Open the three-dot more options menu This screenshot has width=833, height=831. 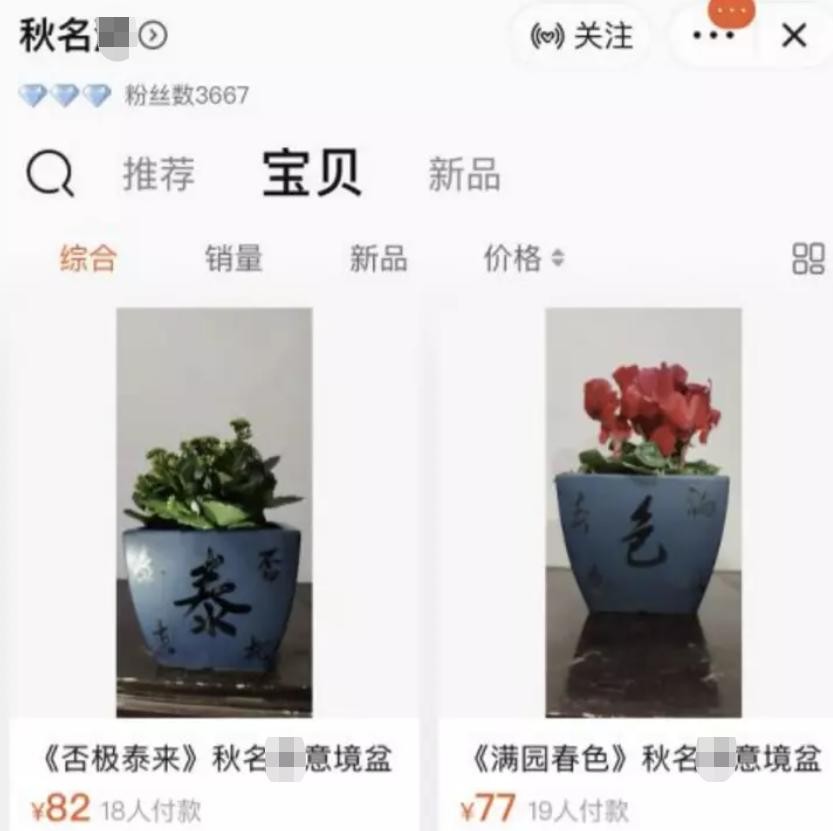coord(712,36)
